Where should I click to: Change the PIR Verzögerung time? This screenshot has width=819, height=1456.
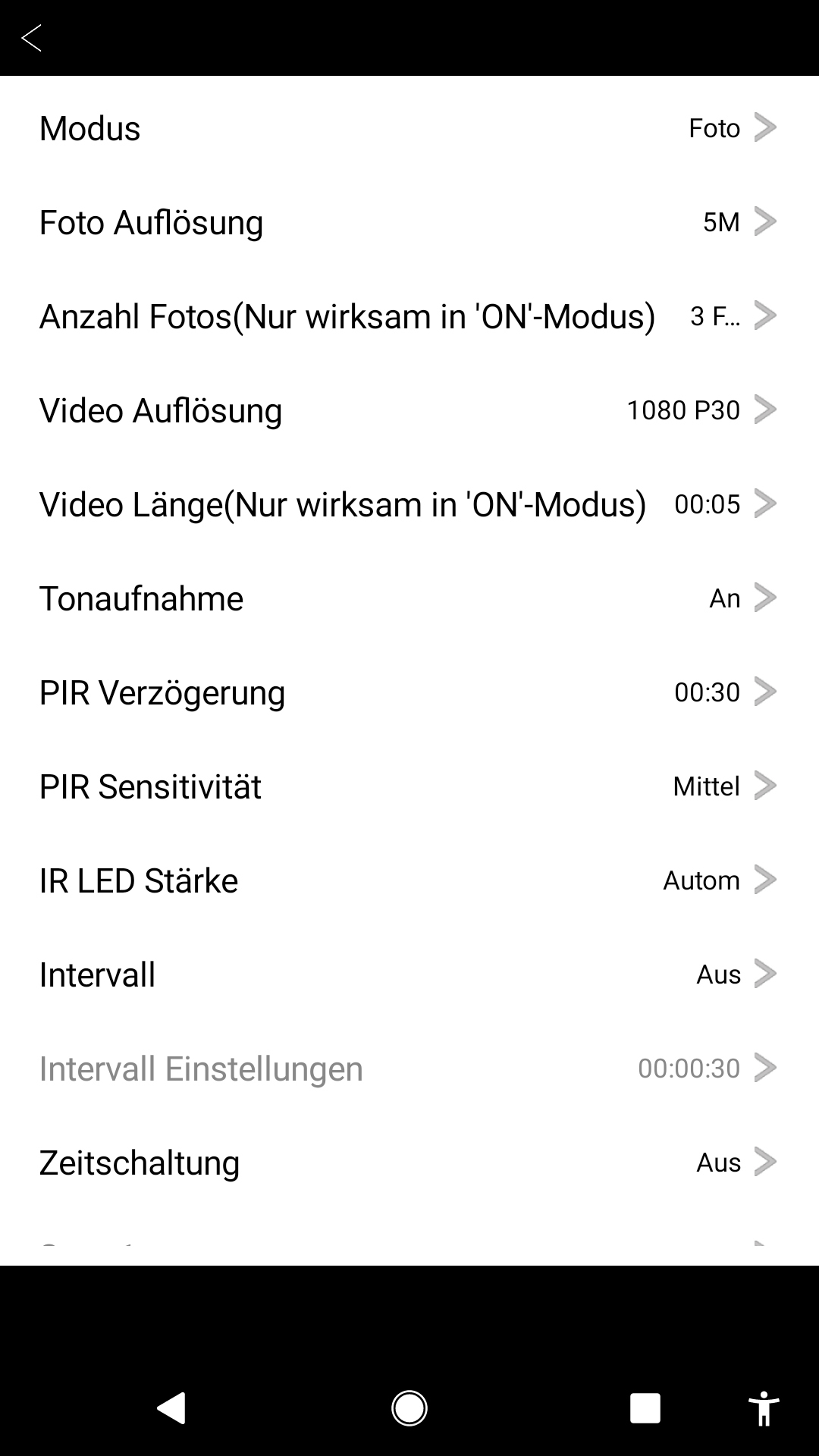click(408, 692)
